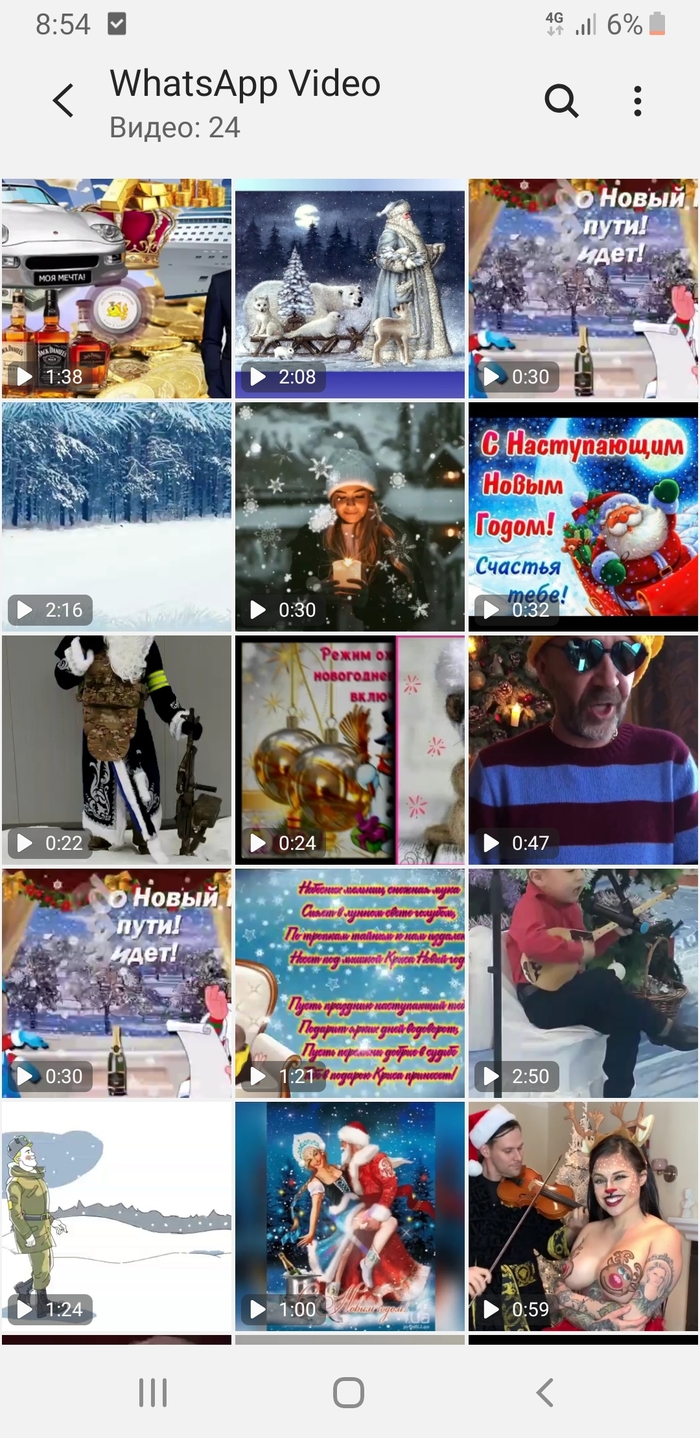700x1438 pixels.
Task: Open the recent apps view
Action: point(152,1392)
